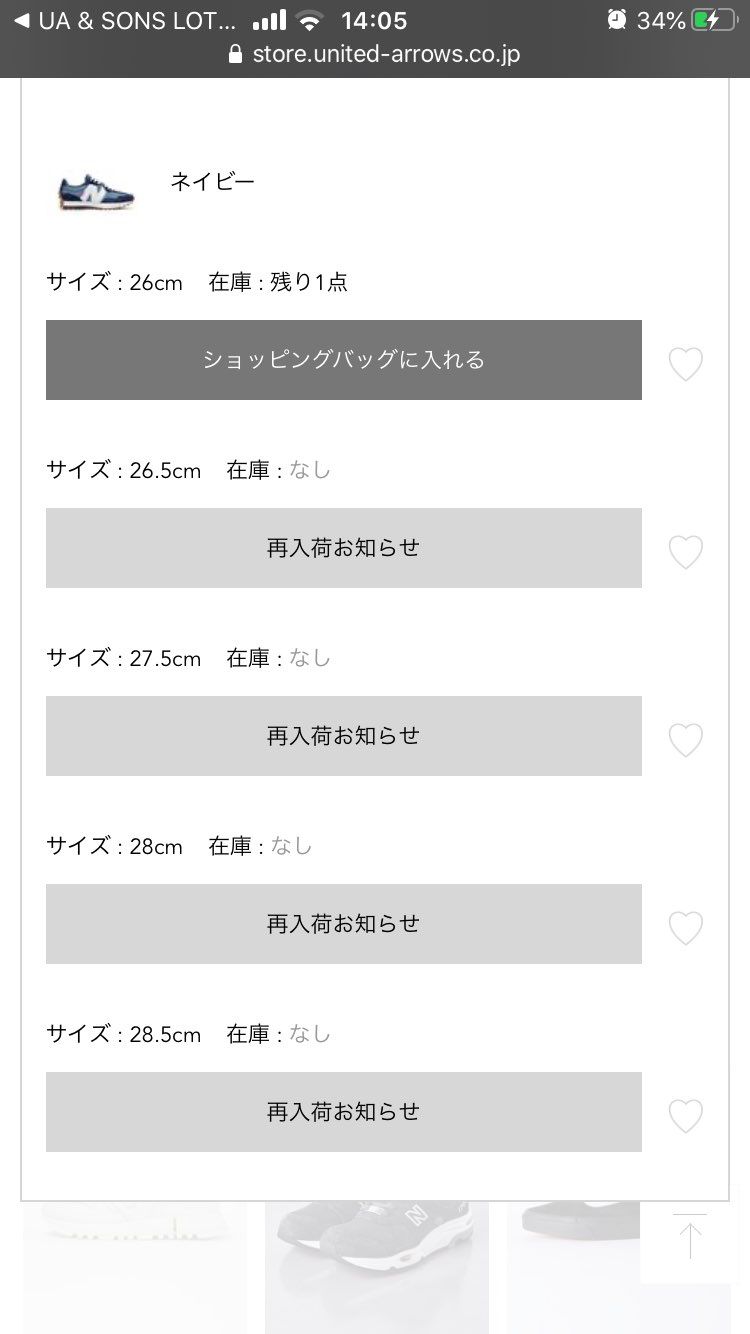This screenshot has width=750, height=1334.
Task: Tap 再入荷お知らせ under size 28cm
Action: tap(344, 923)
